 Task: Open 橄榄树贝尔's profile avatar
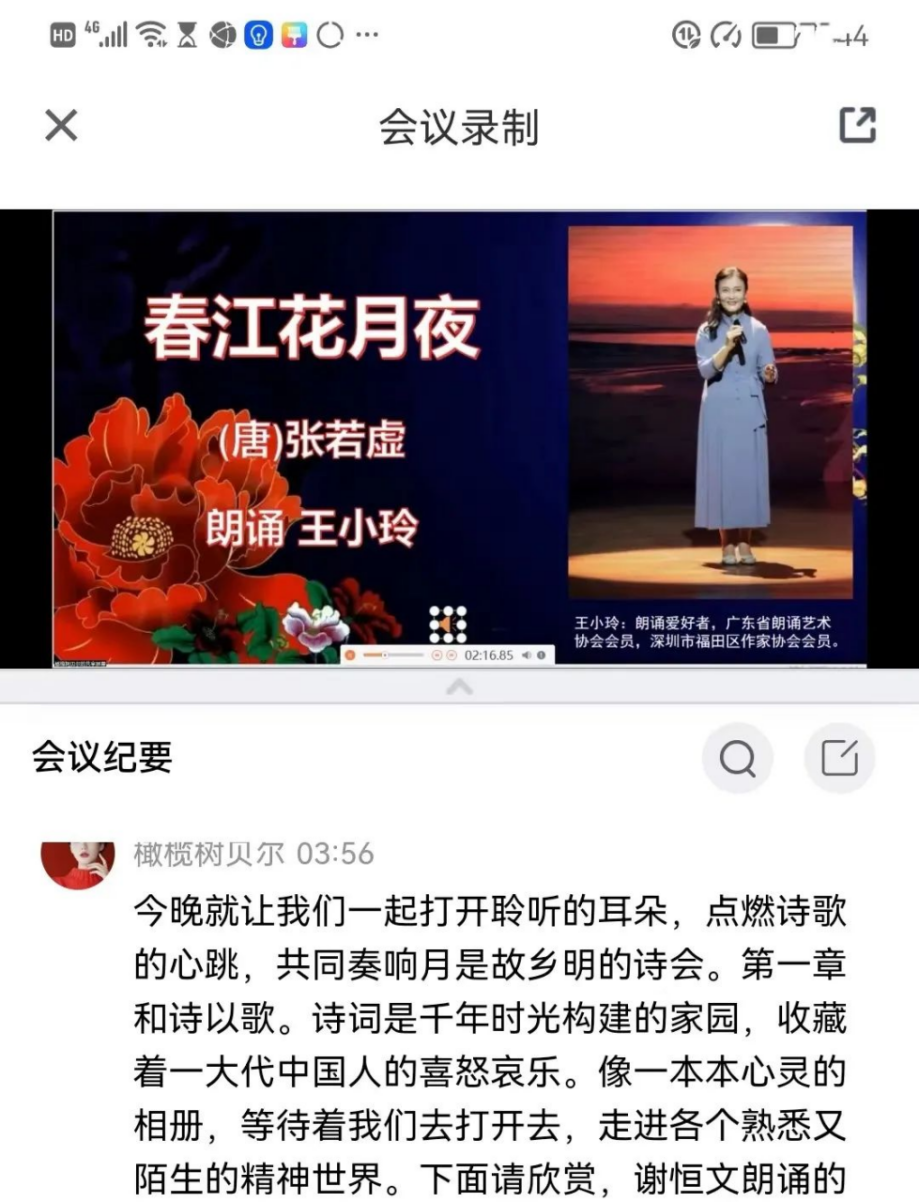click(76, 860)
